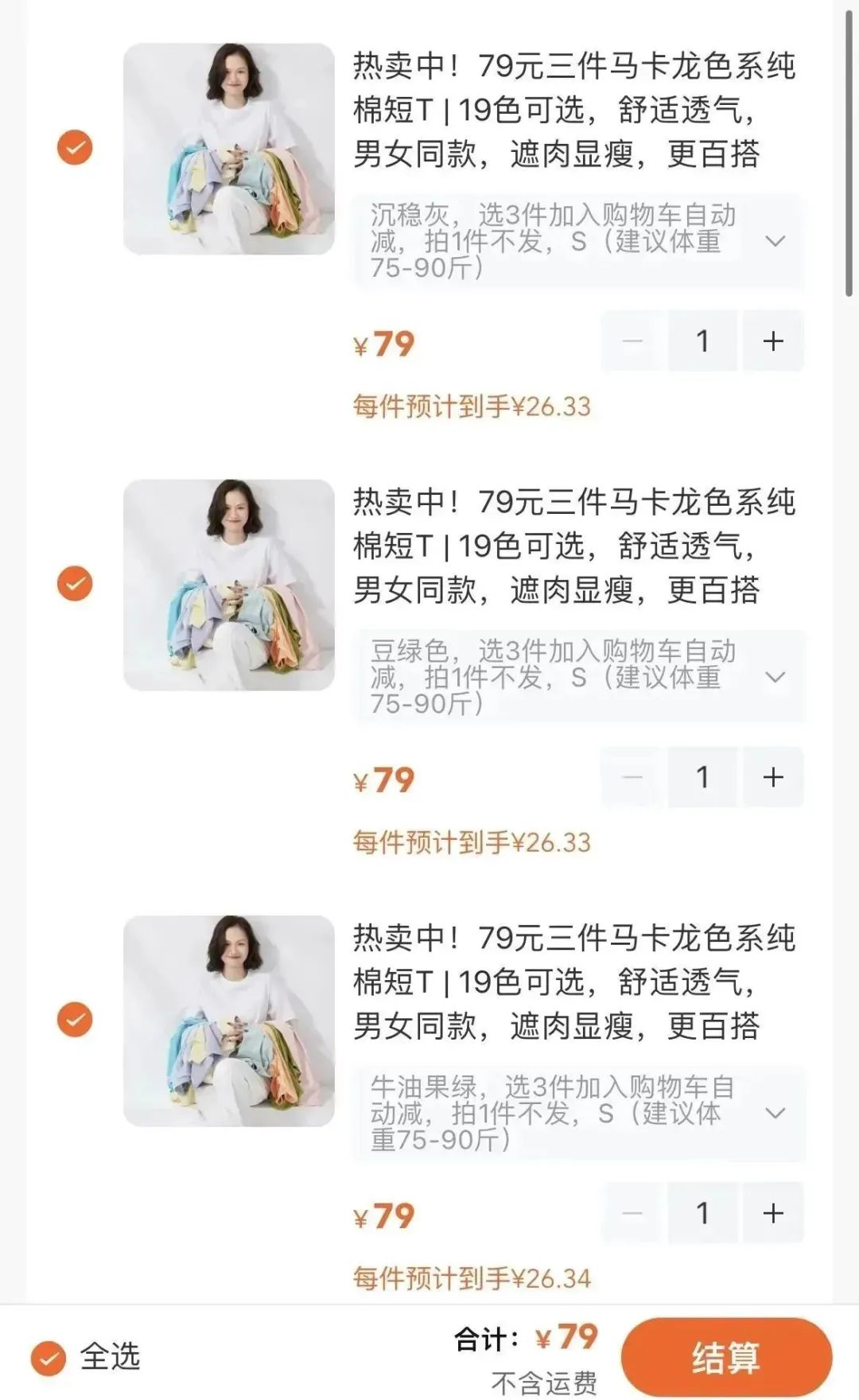Open product image of 豆绿色 T-shirt

coord(229,585)
